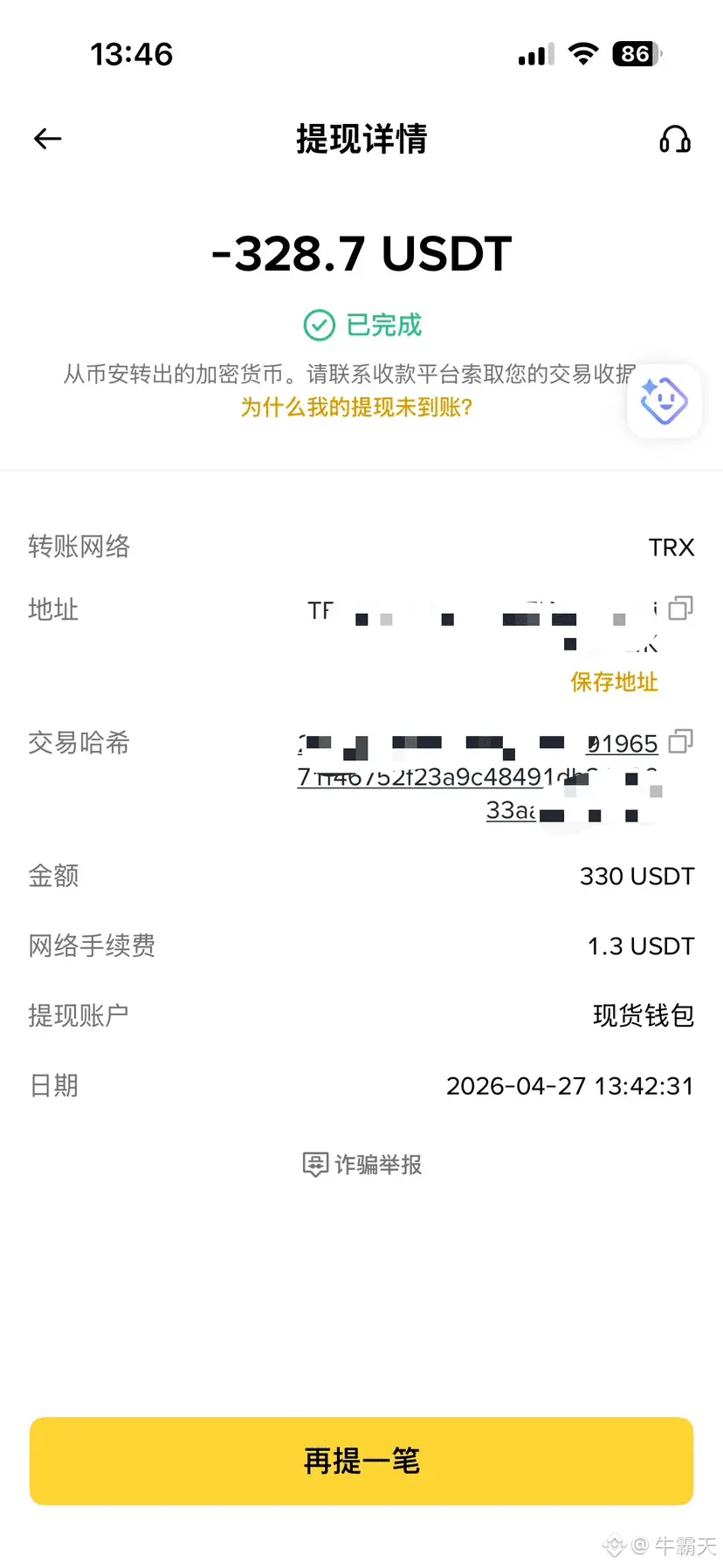Report fraud via 诈骗举报
Viewport: 723px width, 1568px height.
tap(361, 1164)
